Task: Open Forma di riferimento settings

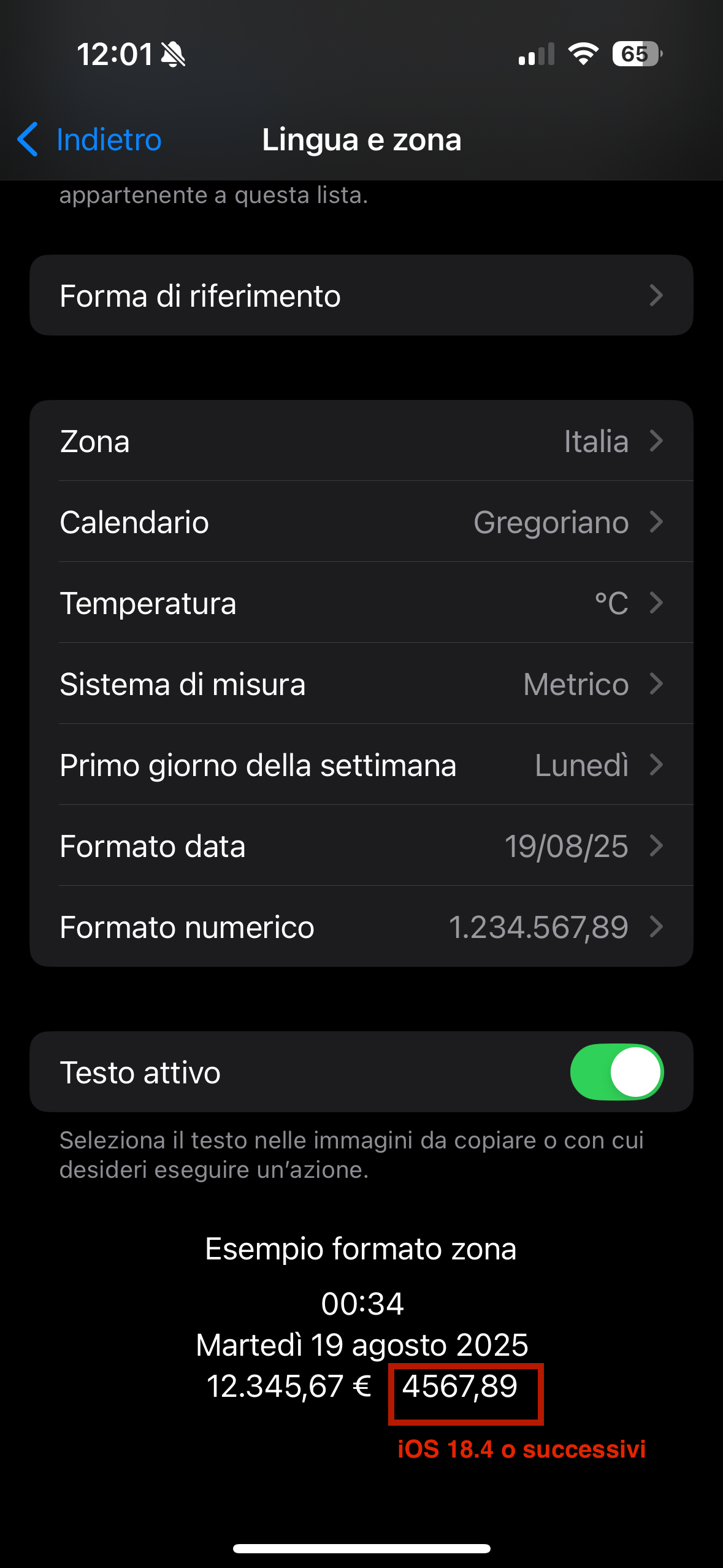Action: [x=361, y=296]
